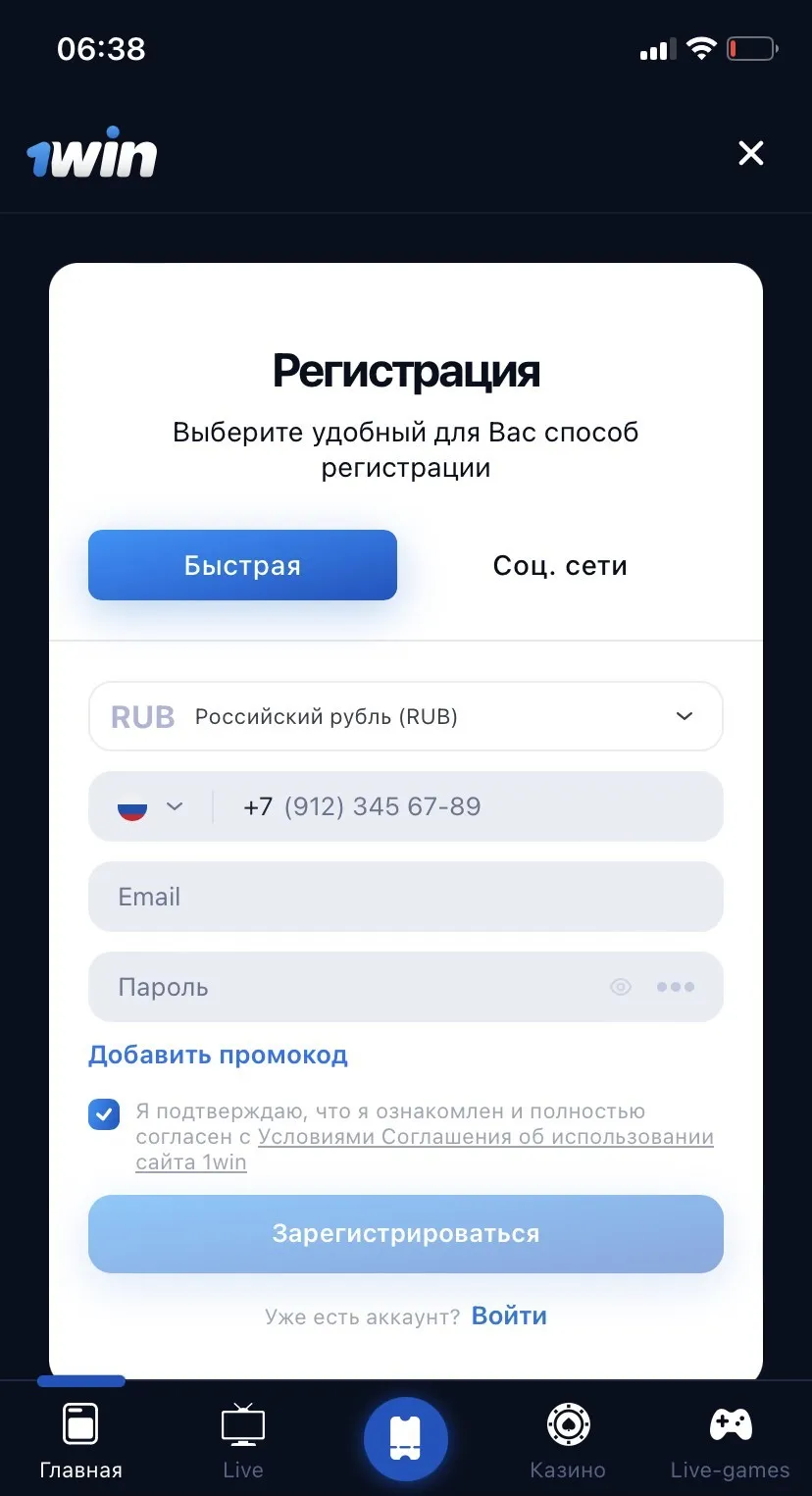The height and width of the screenshot is (1496, 812).
Task: Open the Live tab
Action: pyautogui.click(x=242, y=1439)
